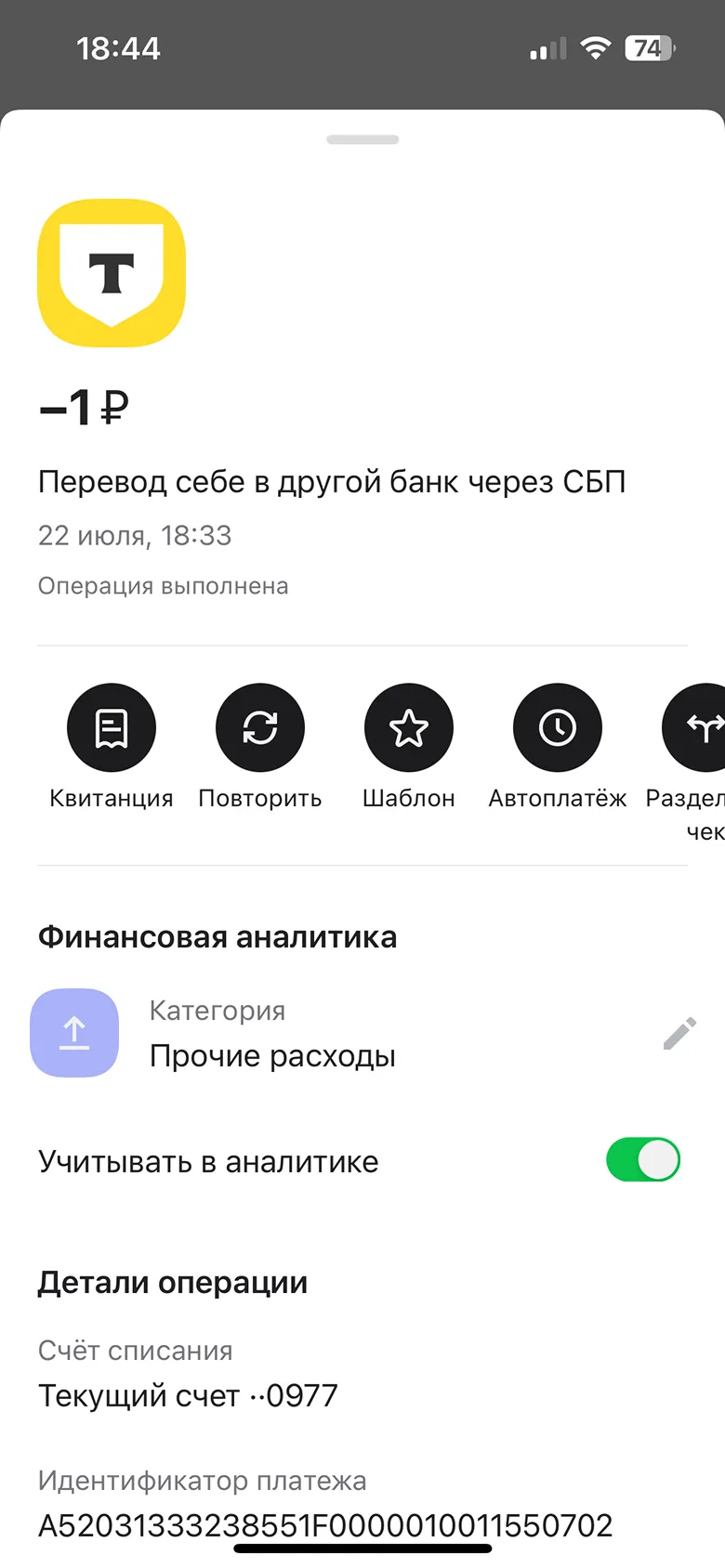Tap the Разделить чек button
This screenshot has height=1568, width=725.
(x=699, y=727)
